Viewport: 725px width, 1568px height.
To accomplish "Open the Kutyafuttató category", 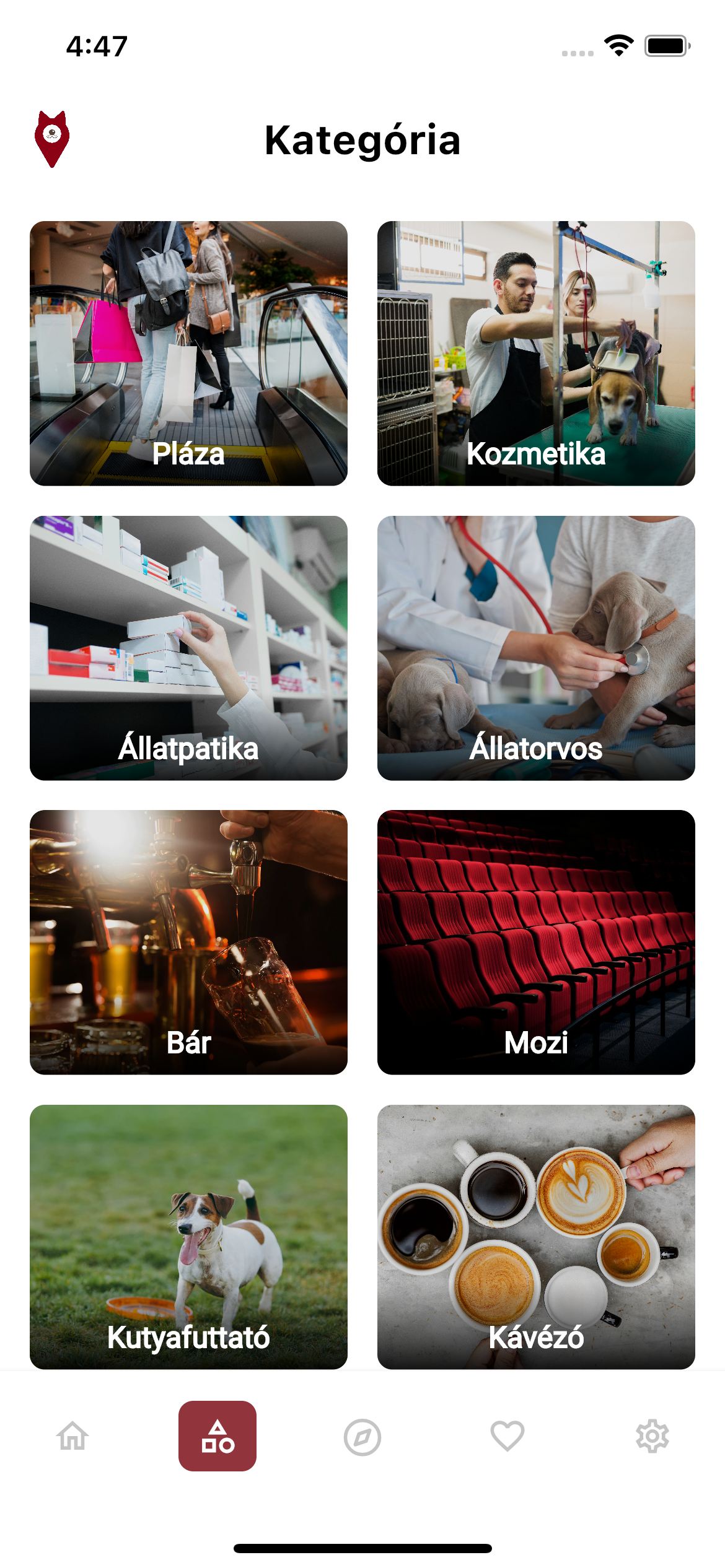I will point(188,1237).
